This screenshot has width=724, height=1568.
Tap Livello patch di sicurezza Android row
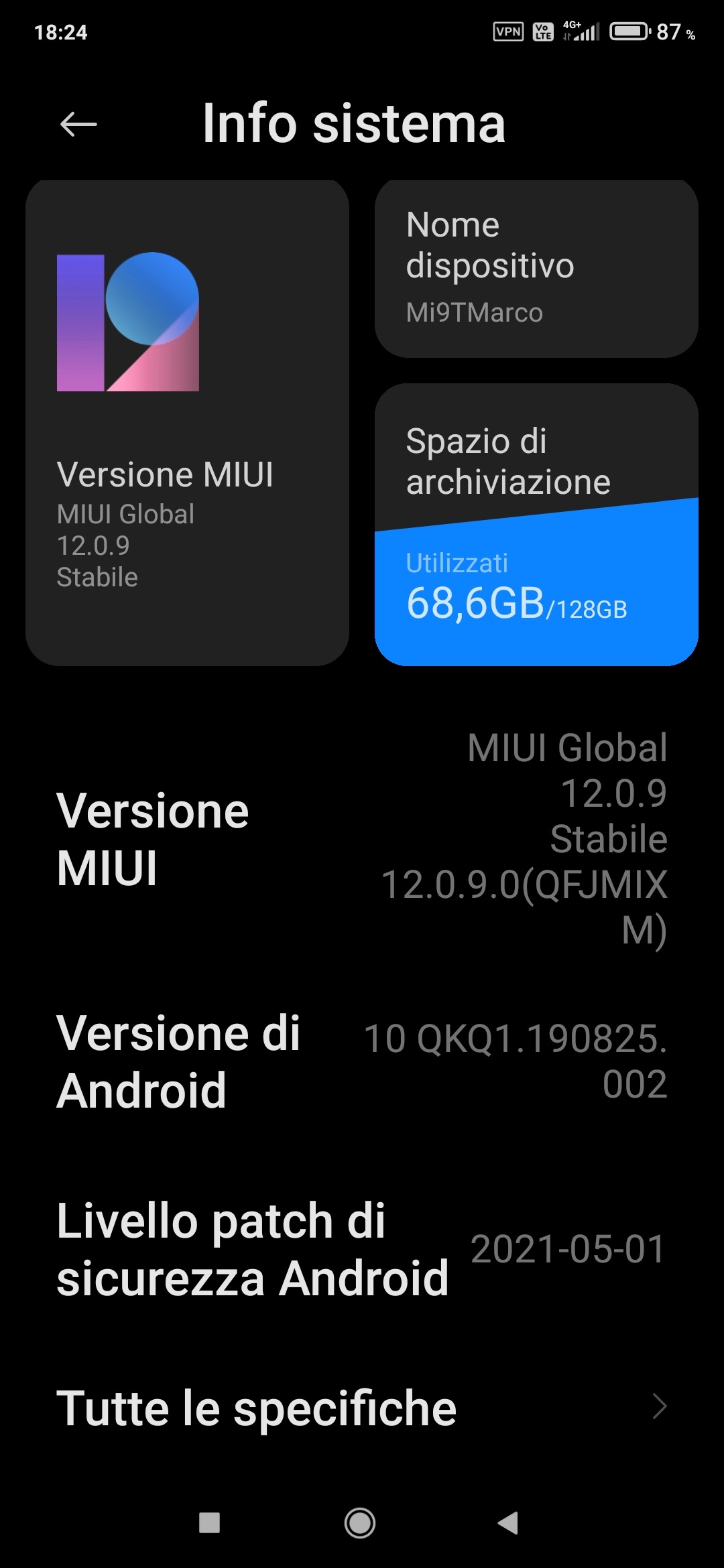[362, 1249]
